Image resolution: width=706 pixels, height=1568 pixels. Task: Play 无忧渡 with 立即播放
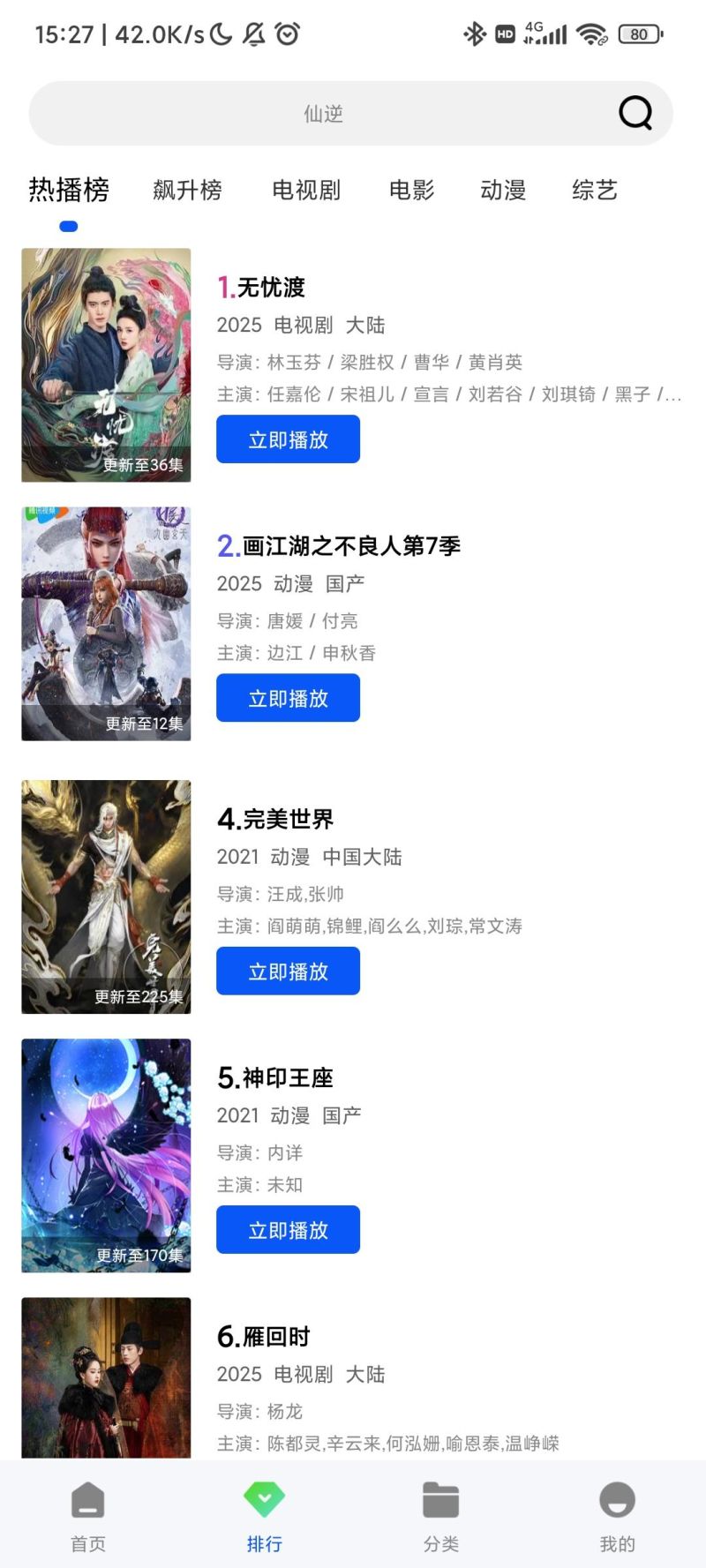pyautogui.click(x=288, y=439)
